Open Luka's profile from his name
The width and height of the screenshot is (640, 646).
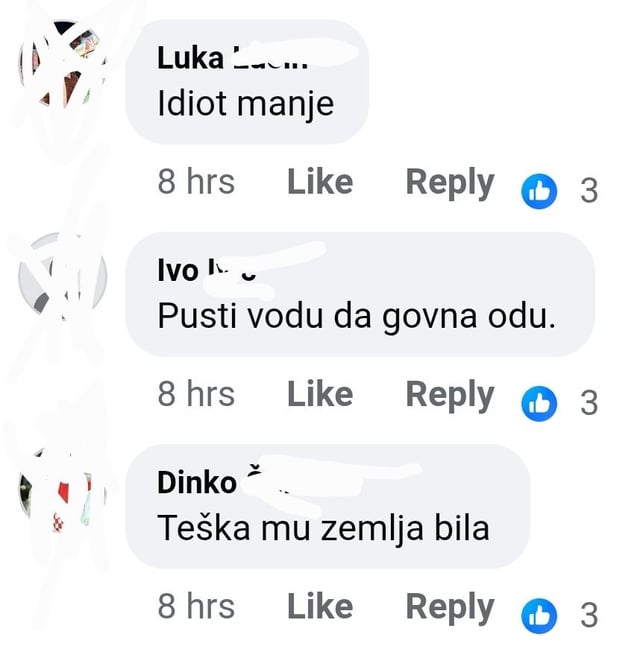click(191, 59)
